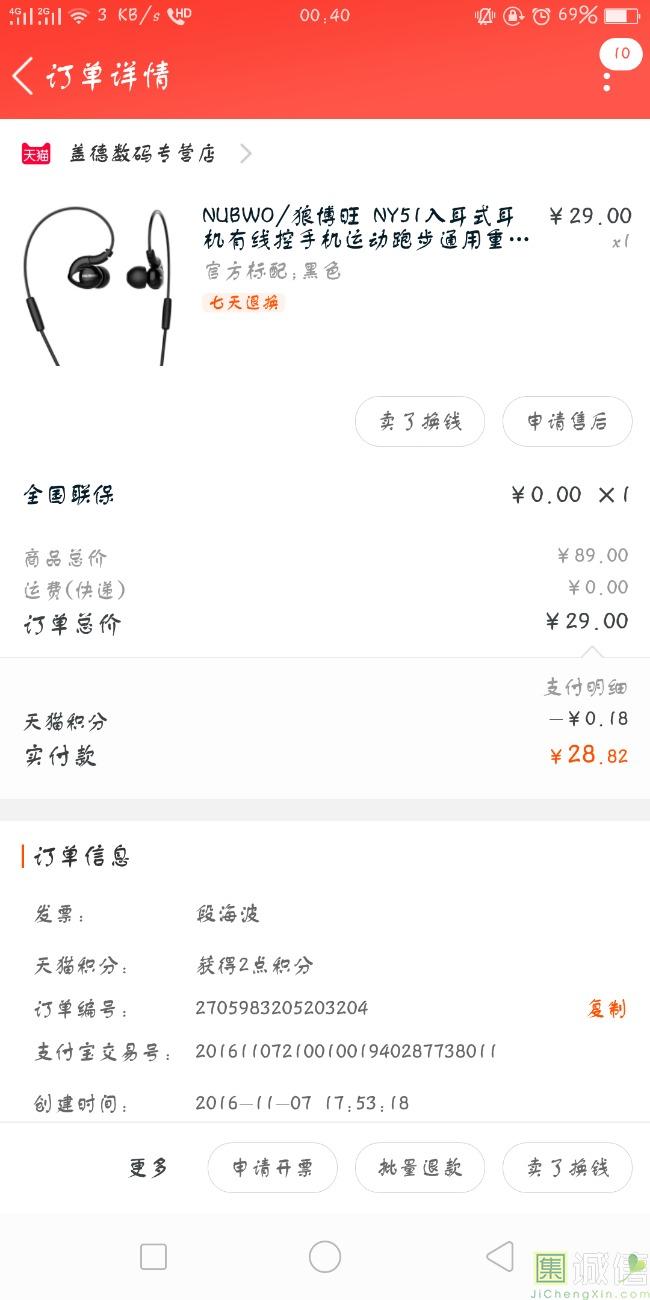Tap 卖了换钱 under the earphone product
Viewport: 650px width, 1300px height.
(420, 421)
